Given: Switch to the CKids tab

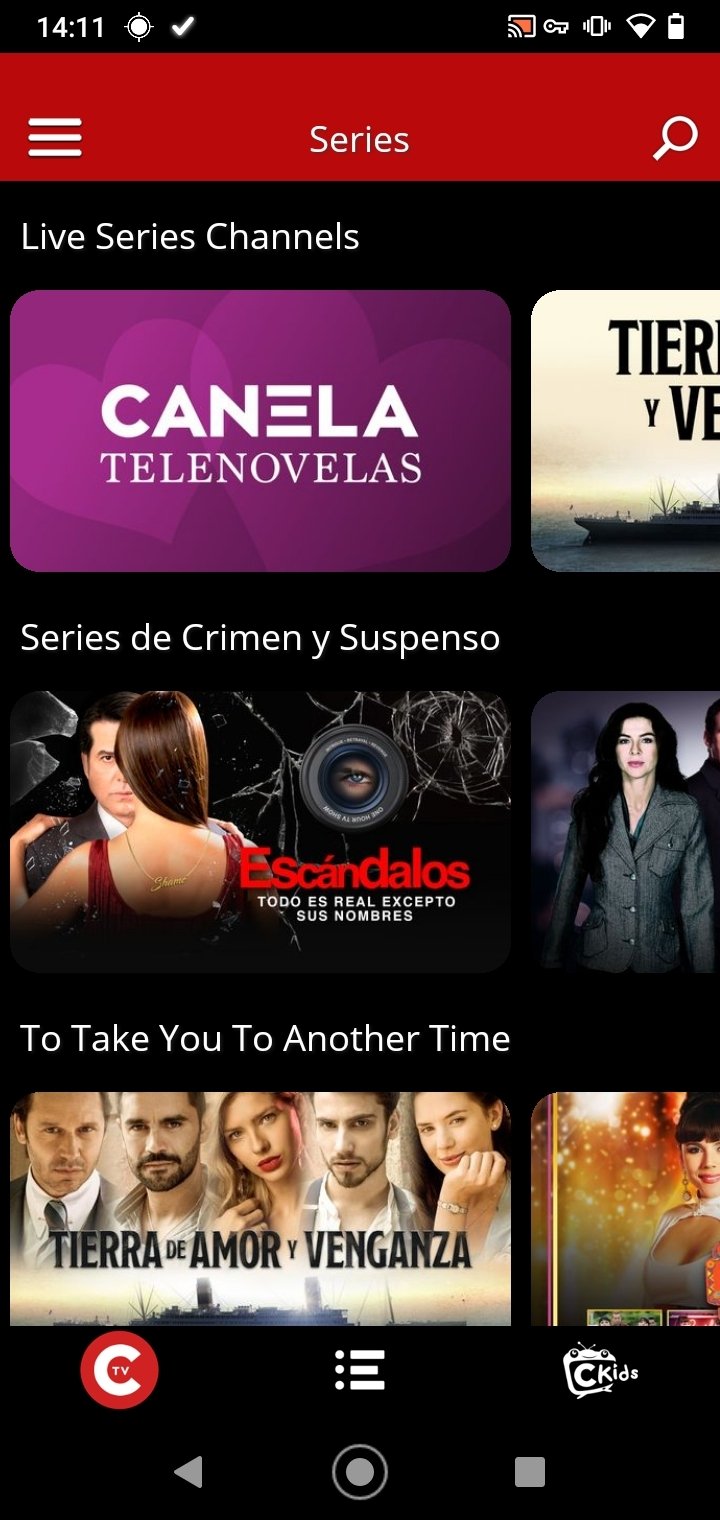Looking at the screenshot, I should point(600,1370).
